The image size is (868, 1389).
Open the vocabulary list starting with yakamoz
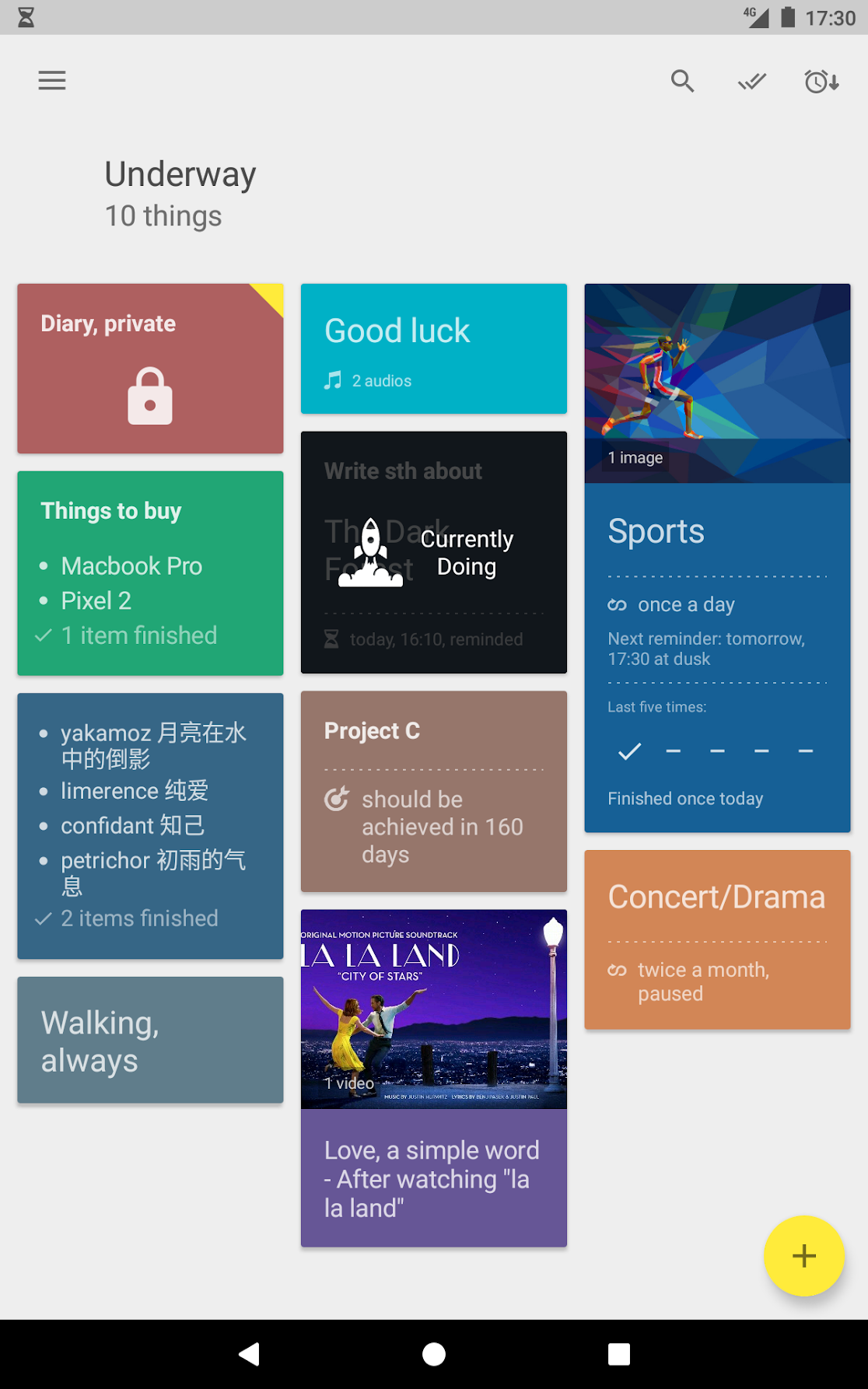click(x=150, y=825)
